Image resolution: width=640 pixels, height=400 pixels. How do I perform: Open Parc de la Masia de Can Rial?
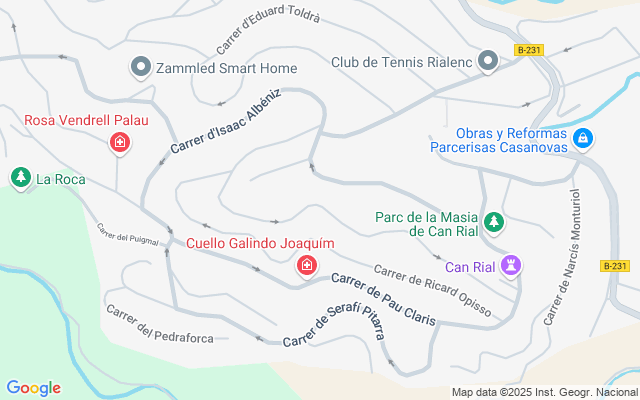click(493, 222)
